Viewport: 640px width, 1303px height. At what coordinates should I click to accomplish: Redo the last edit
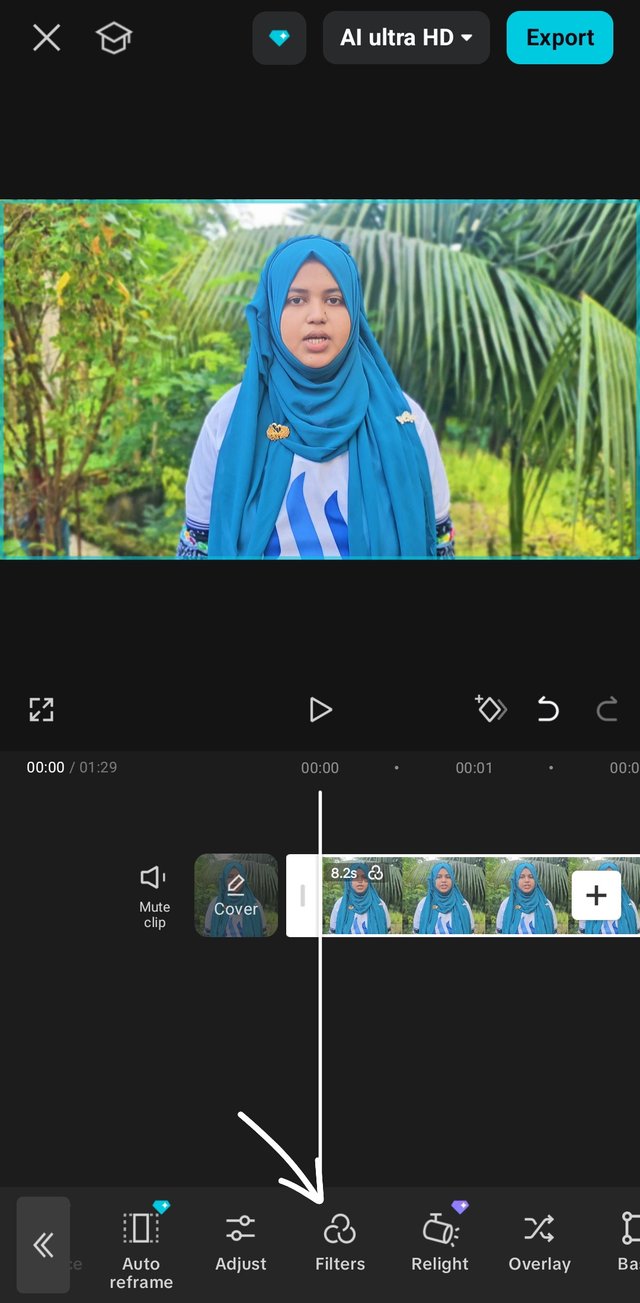(607, 710)
